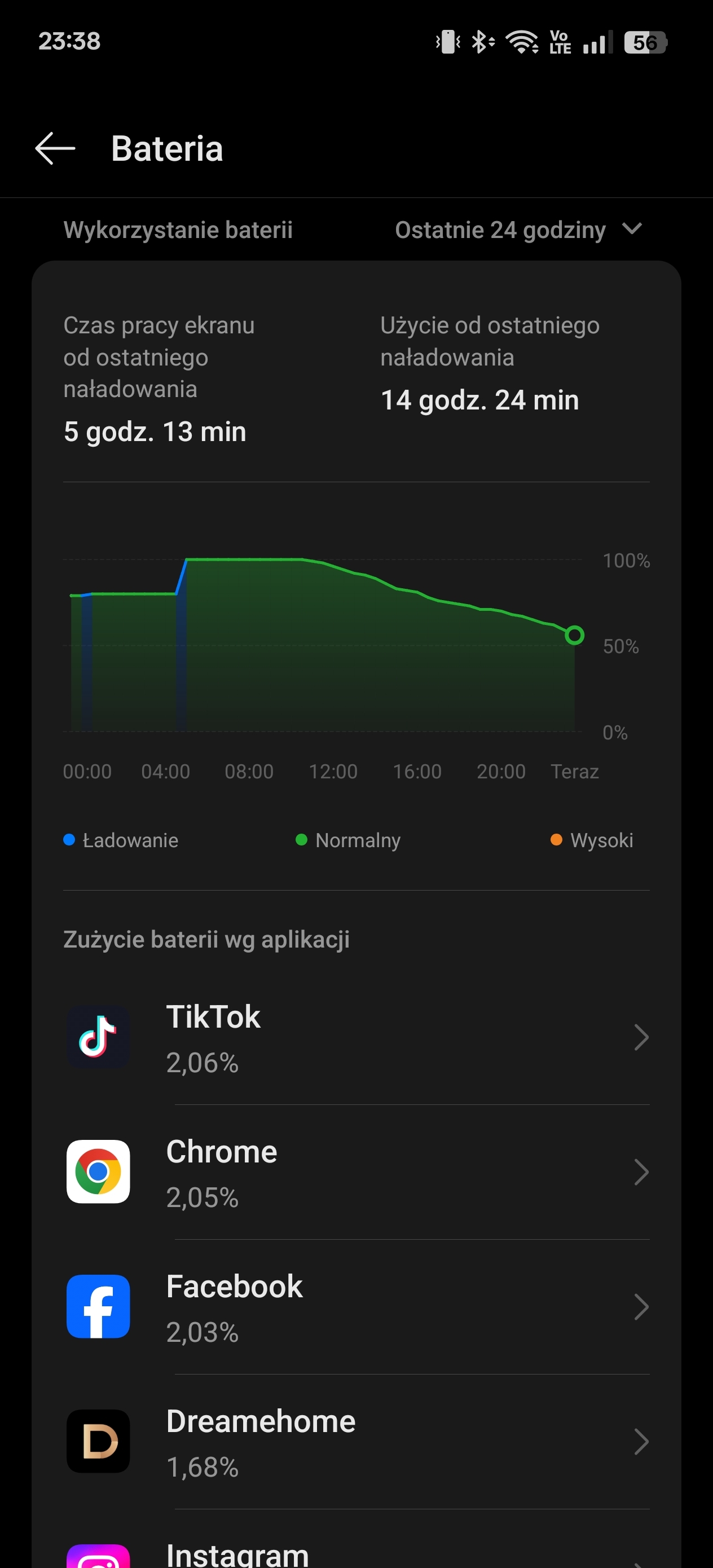Open Chrome battery usage details

point(356,1173)
